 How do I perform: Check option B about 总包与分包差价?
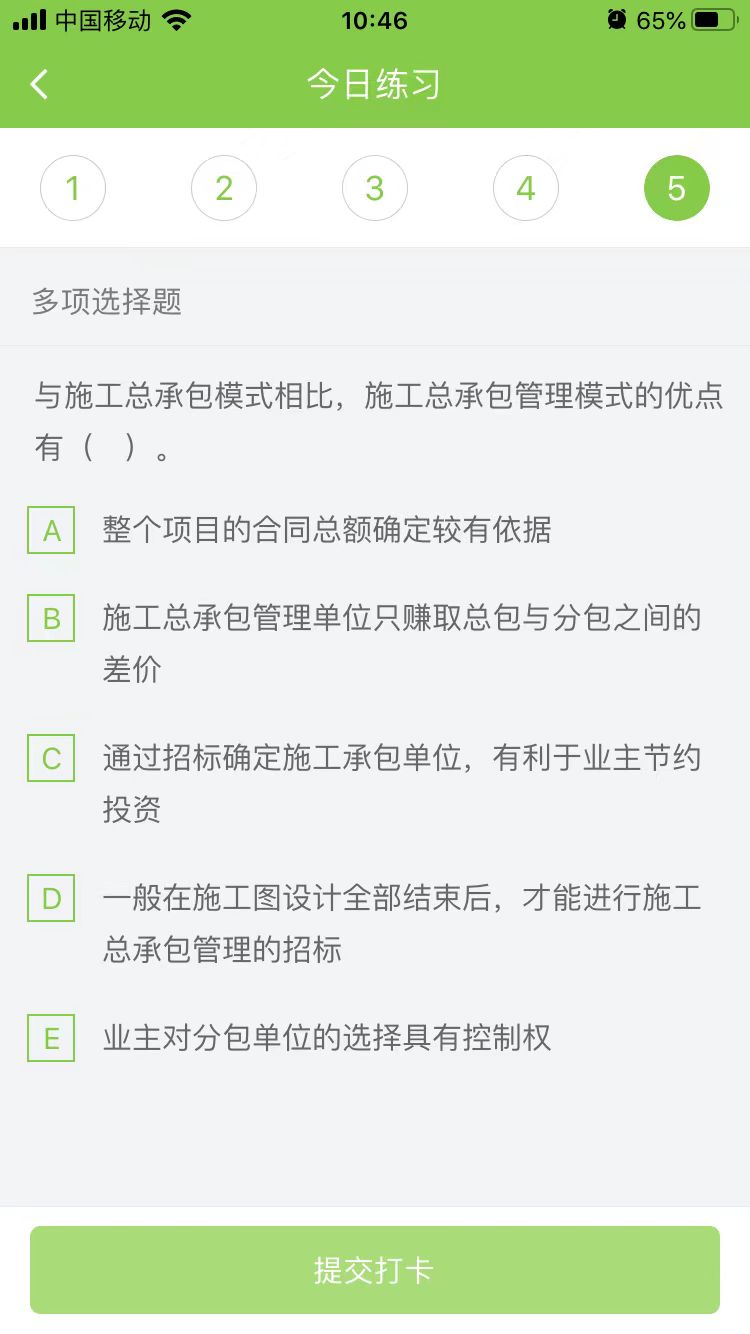[x=52, y=619]
